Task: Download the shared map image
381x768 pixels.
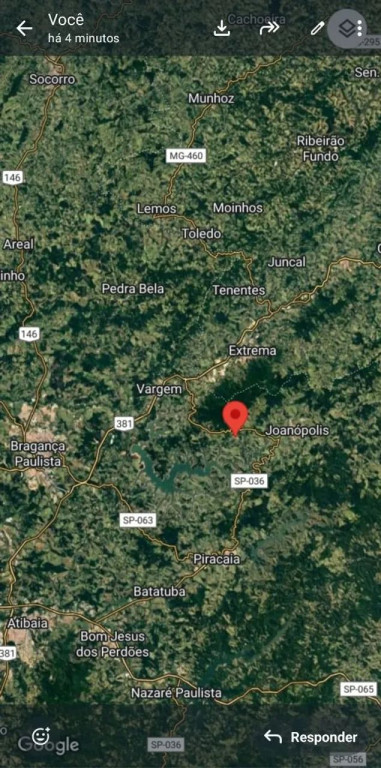Action: click(222, 28)
